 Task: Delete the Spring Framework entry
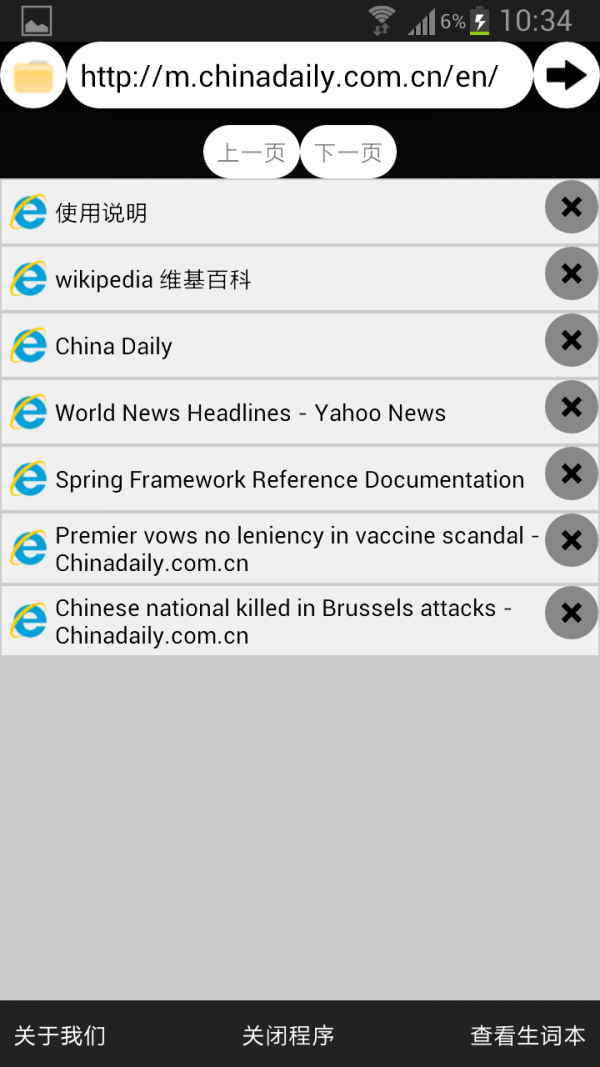pos(571,474)
